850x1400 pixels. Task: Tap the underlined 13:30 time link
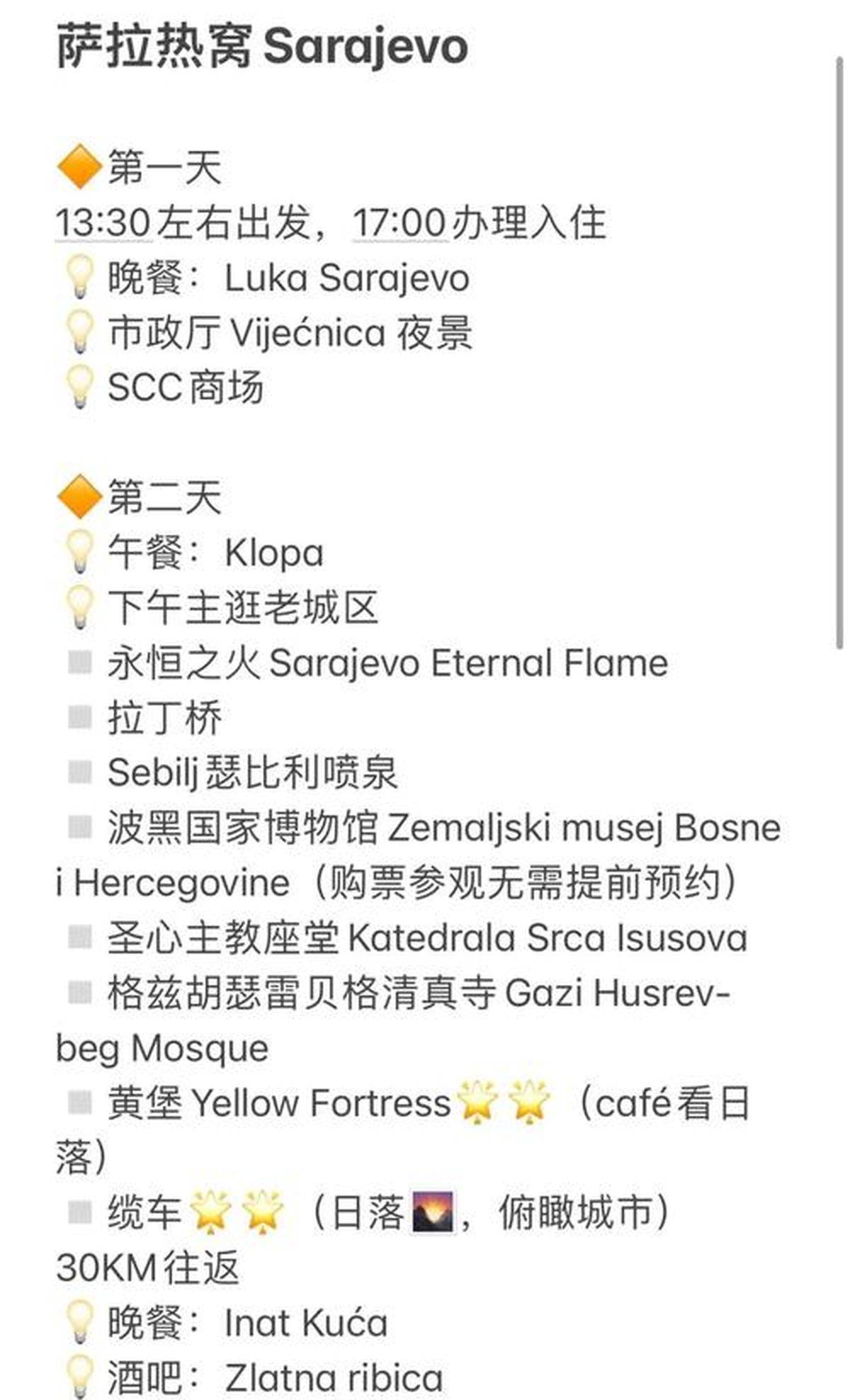point(103,223)
